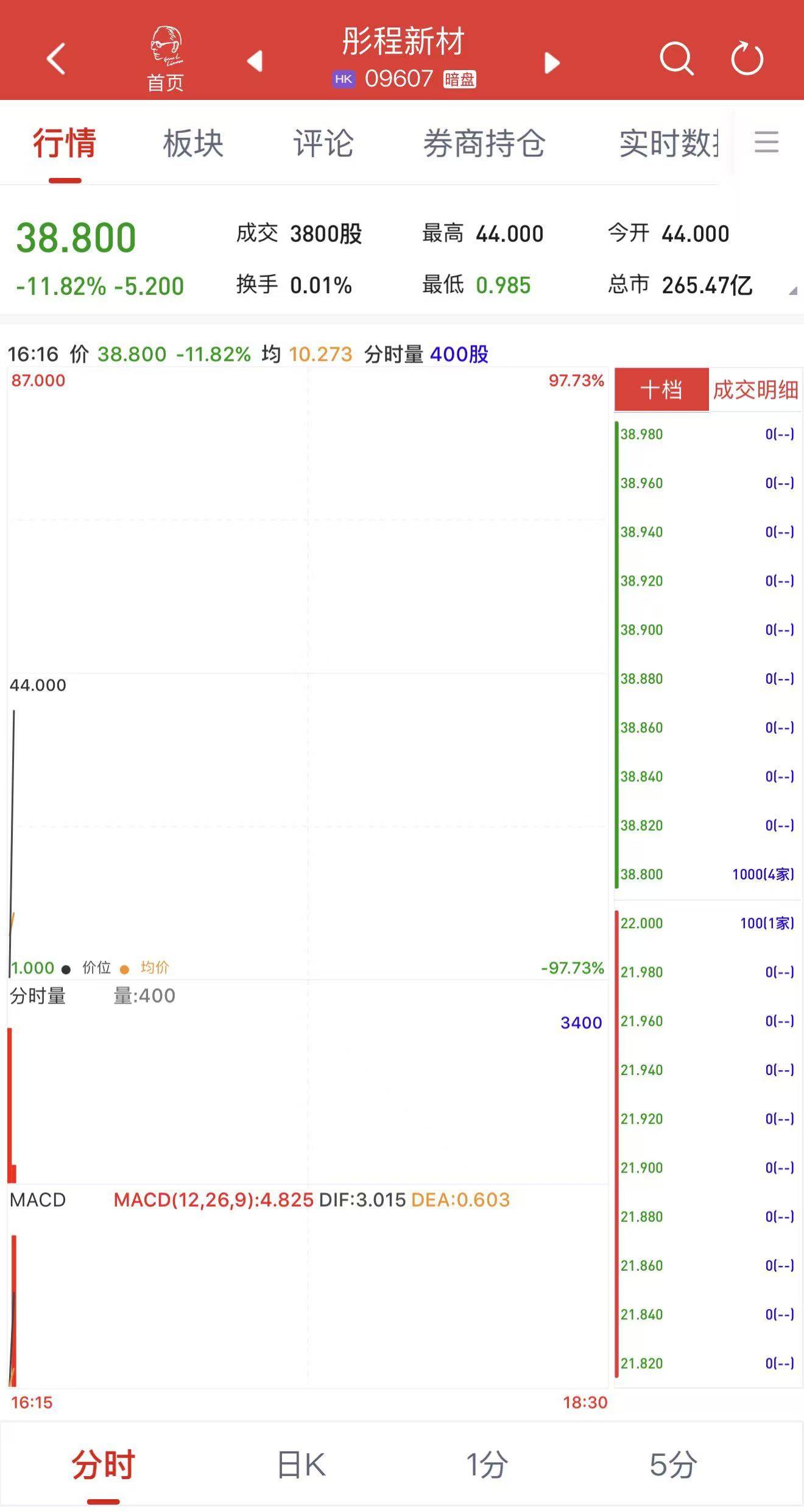
Task: Open the search magnifier
Action: click(x=677, y=59)
